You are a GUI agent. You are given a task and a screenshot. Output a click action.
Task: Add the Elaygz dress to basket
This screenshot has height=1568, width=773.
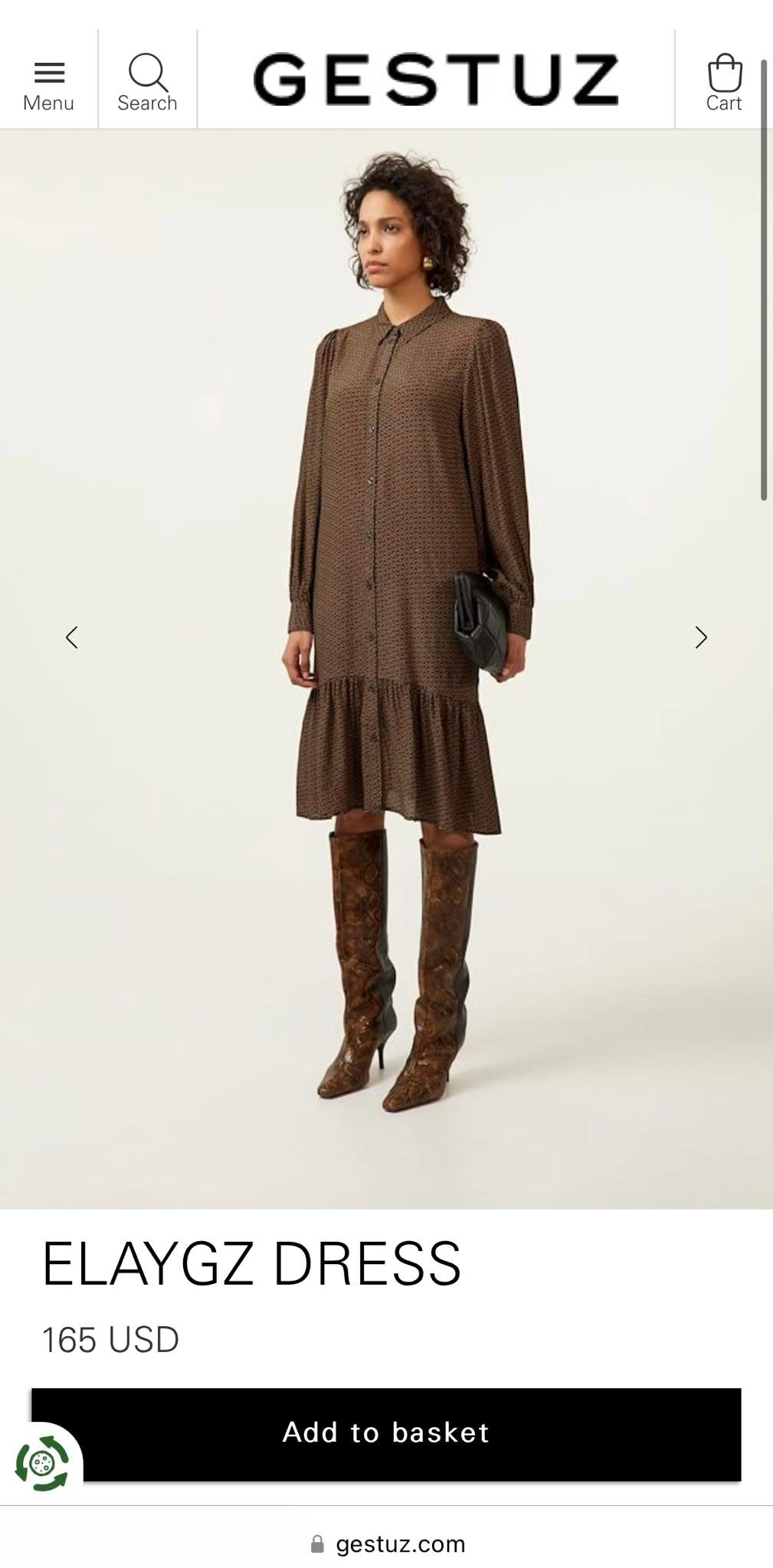[386, 1434]
